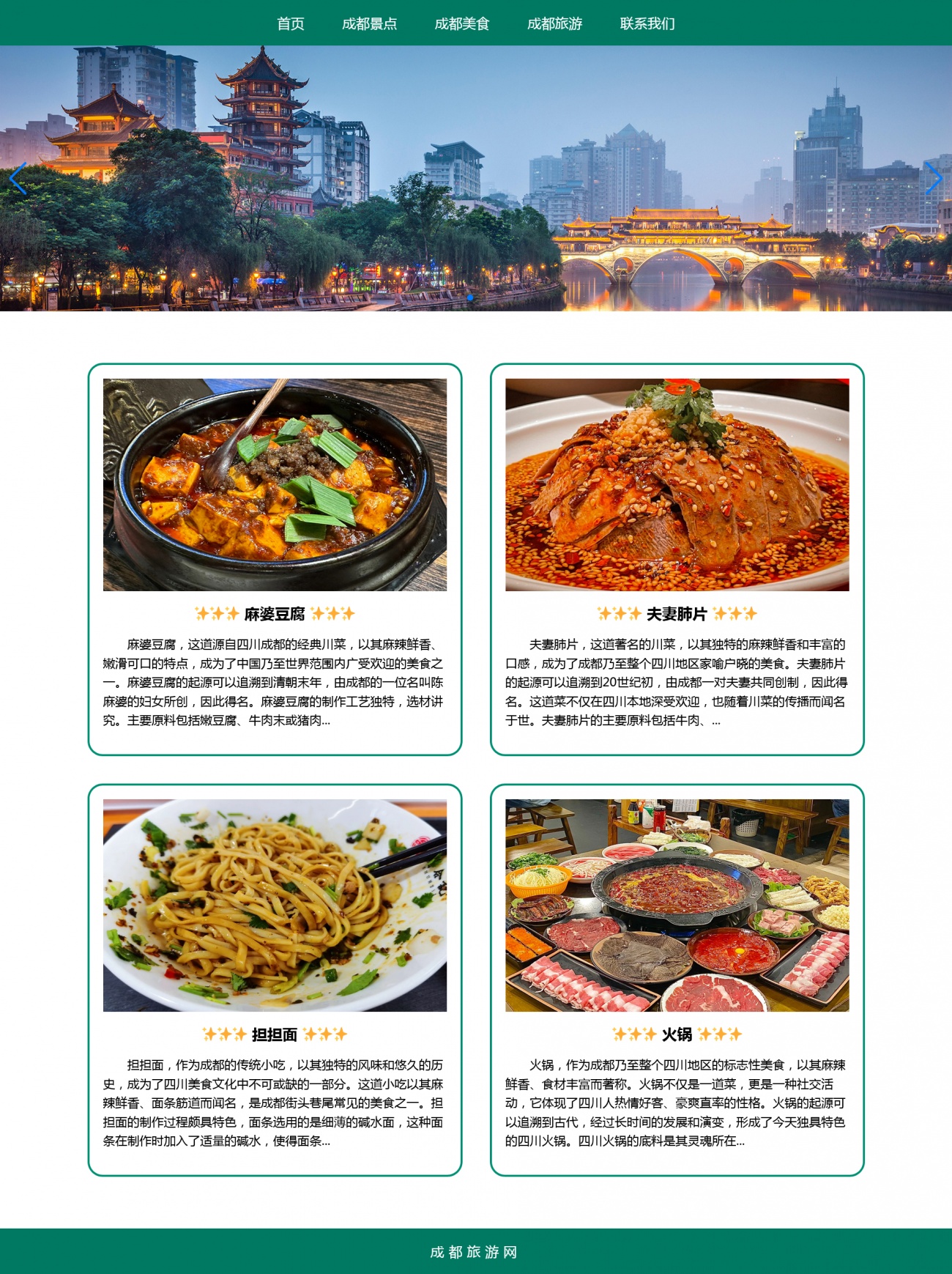Tap the 火锅 hot pot card
952x1274 pixels.
[677, 979]
